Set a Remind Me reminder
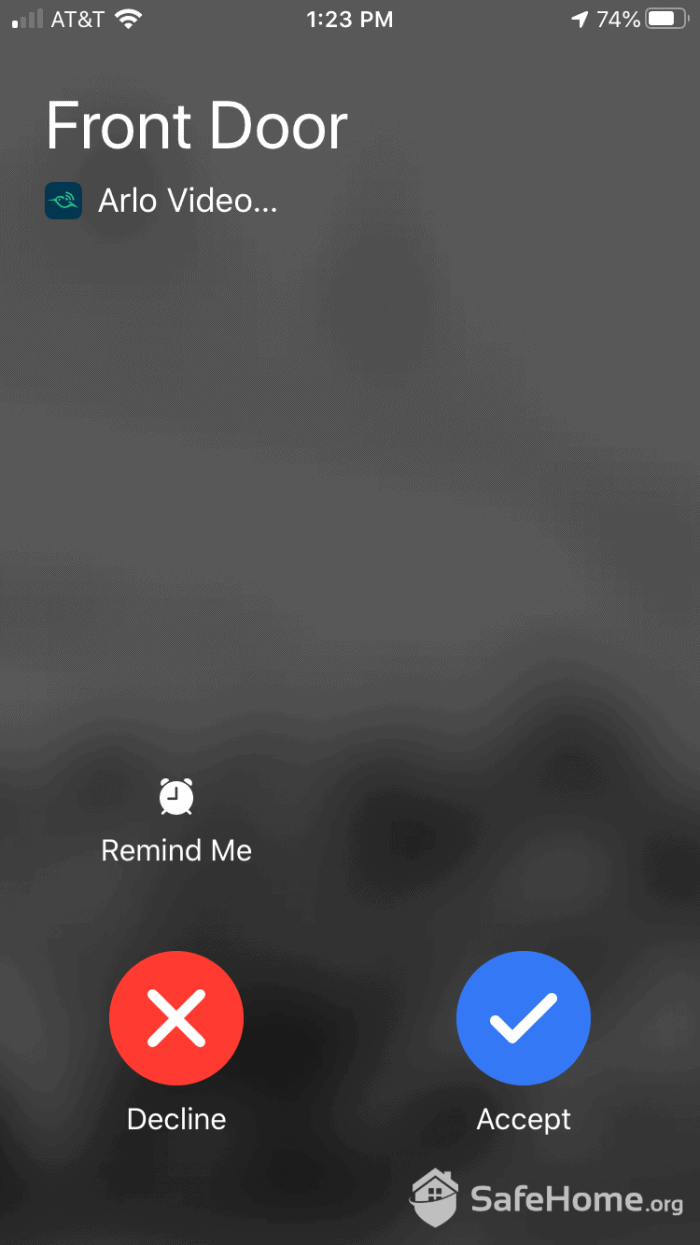This screenshot has height=1245, width=700. [x=176, y=799]
